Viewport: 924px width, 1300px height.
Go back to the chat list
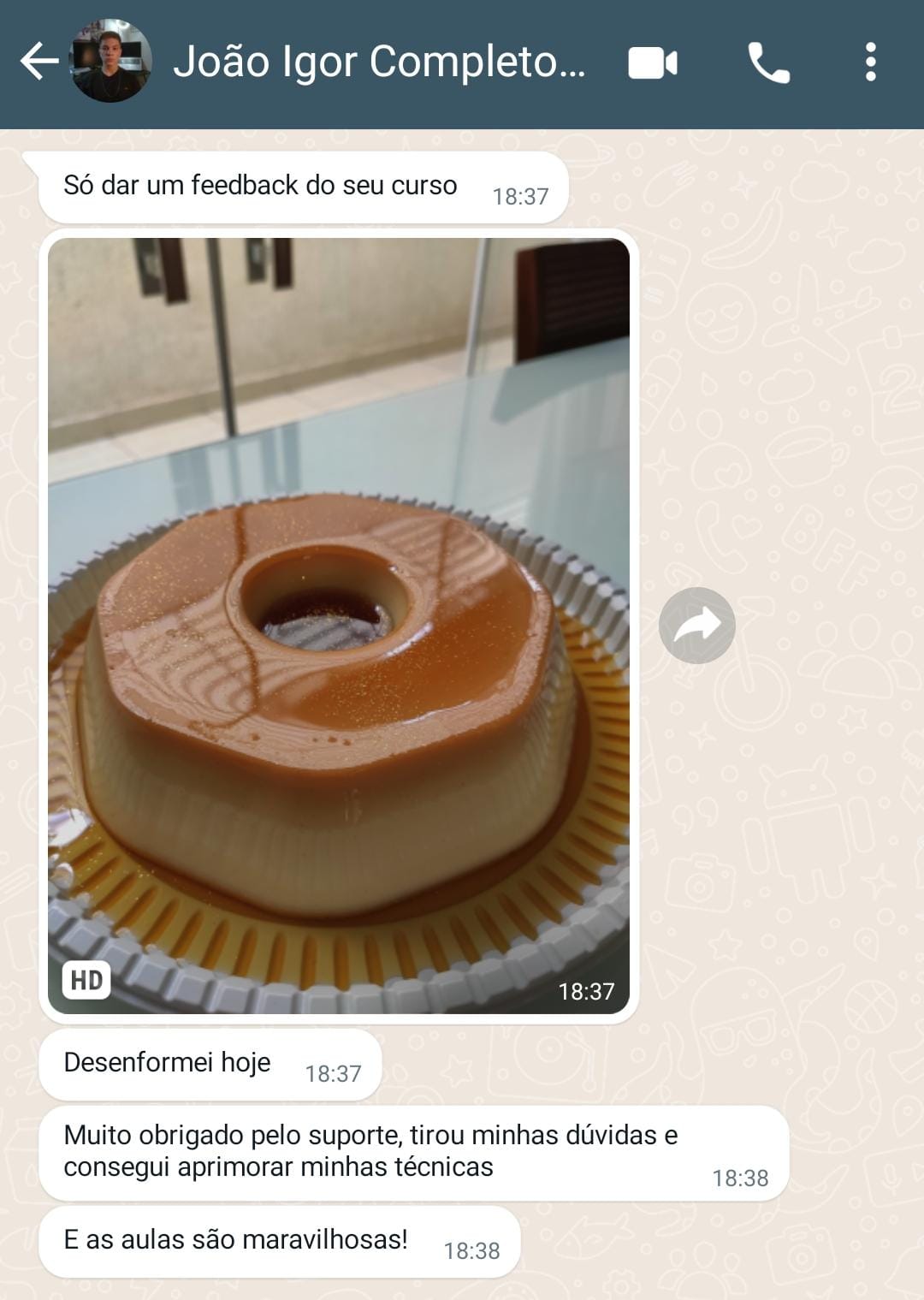pyautogui.click(x=38, y=62)
